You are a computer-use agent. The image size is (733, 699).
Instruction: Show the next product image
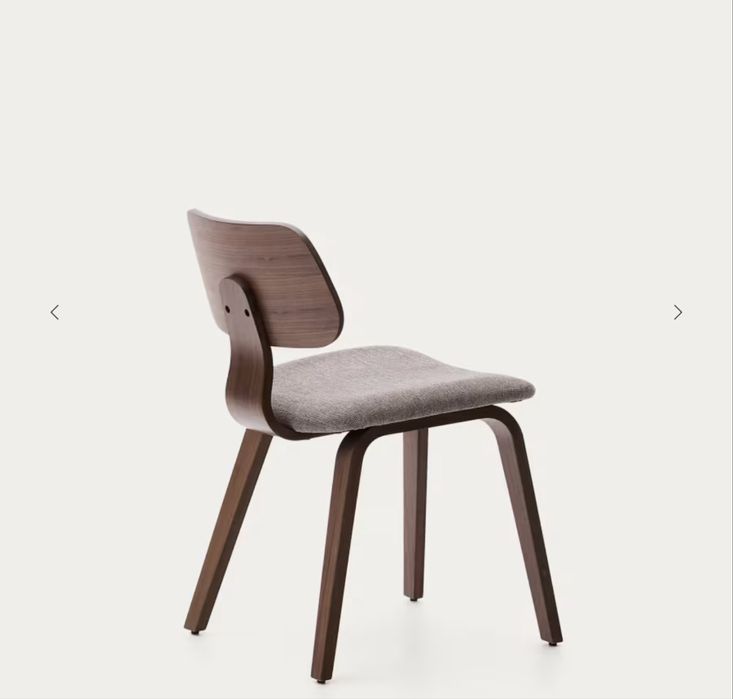tap(677, 312)
